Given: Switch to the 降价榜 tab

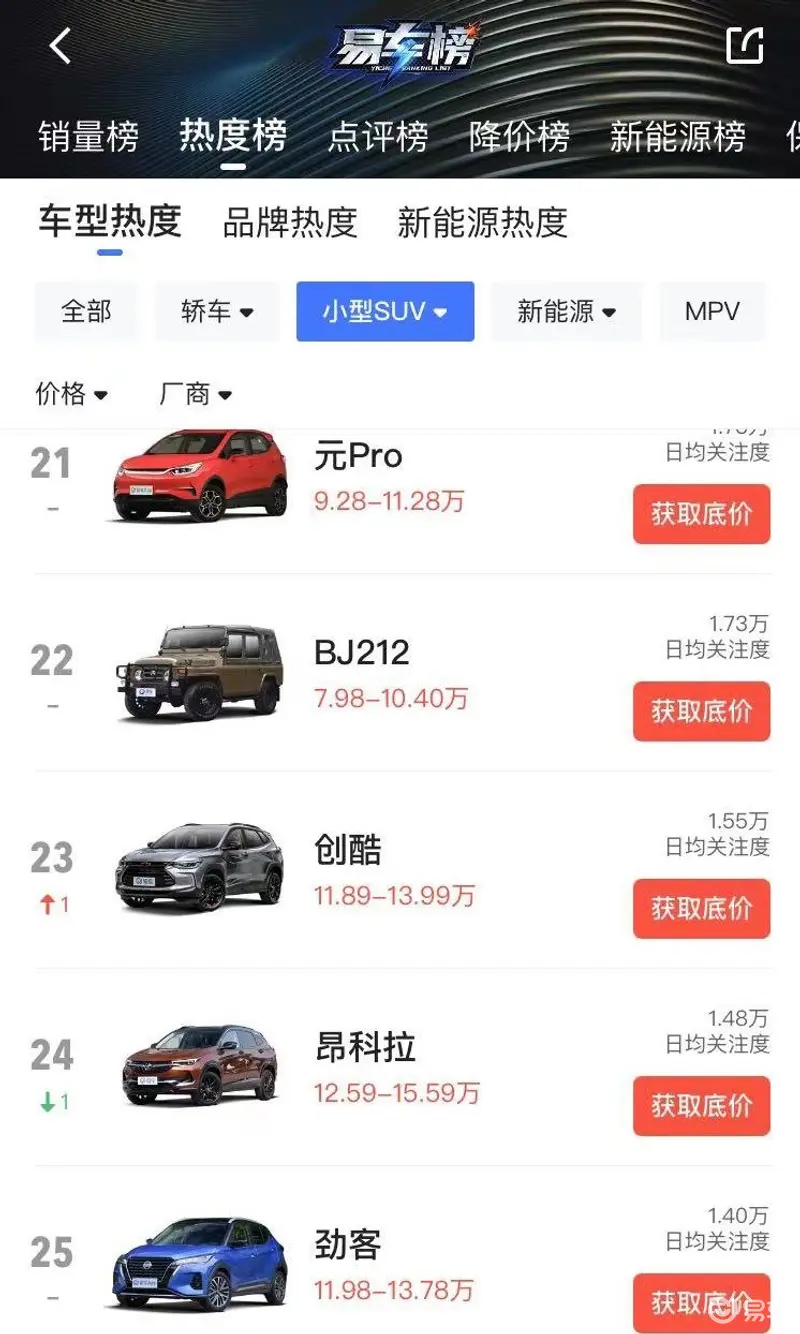Looking at the screenshot, I should click(519, 136).
